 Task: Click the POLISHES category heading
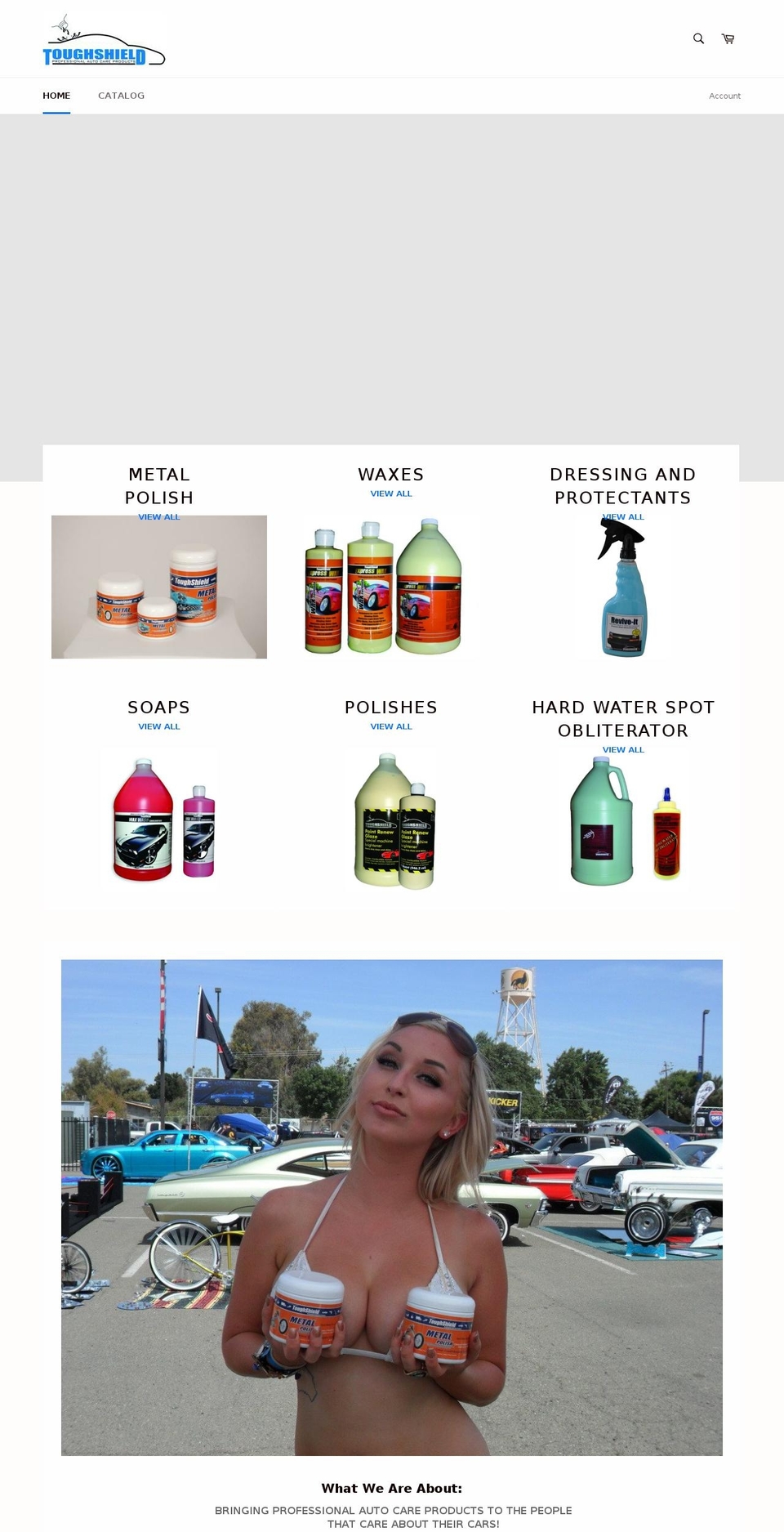pyautogui.click(x=391, y=708)
